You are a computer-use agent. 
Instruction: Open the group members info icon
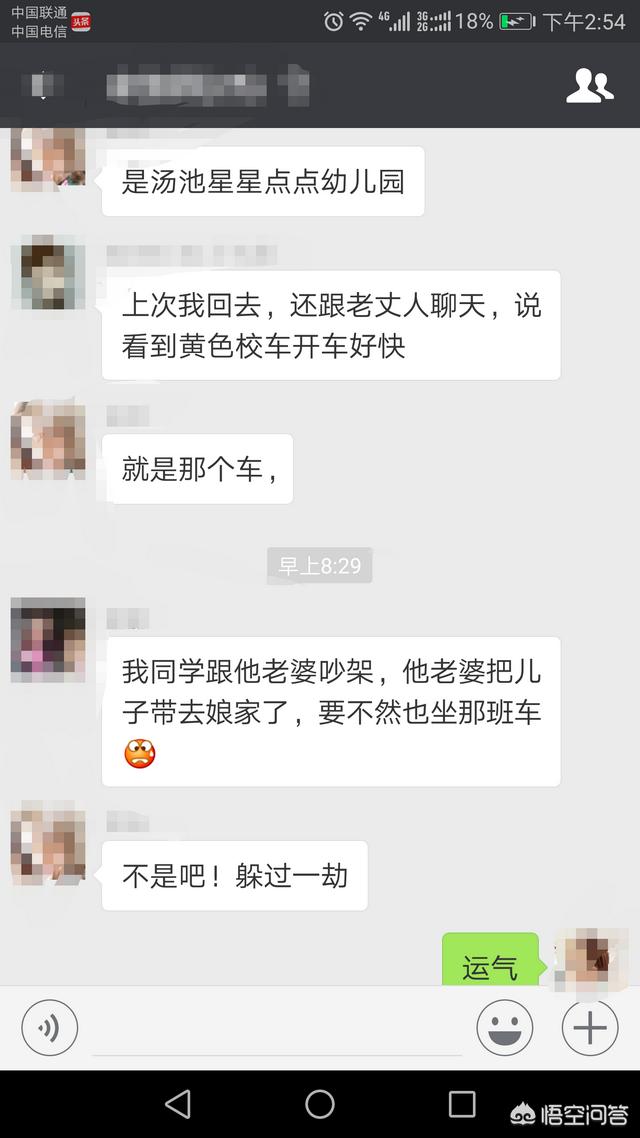click(x=589, y=86)
